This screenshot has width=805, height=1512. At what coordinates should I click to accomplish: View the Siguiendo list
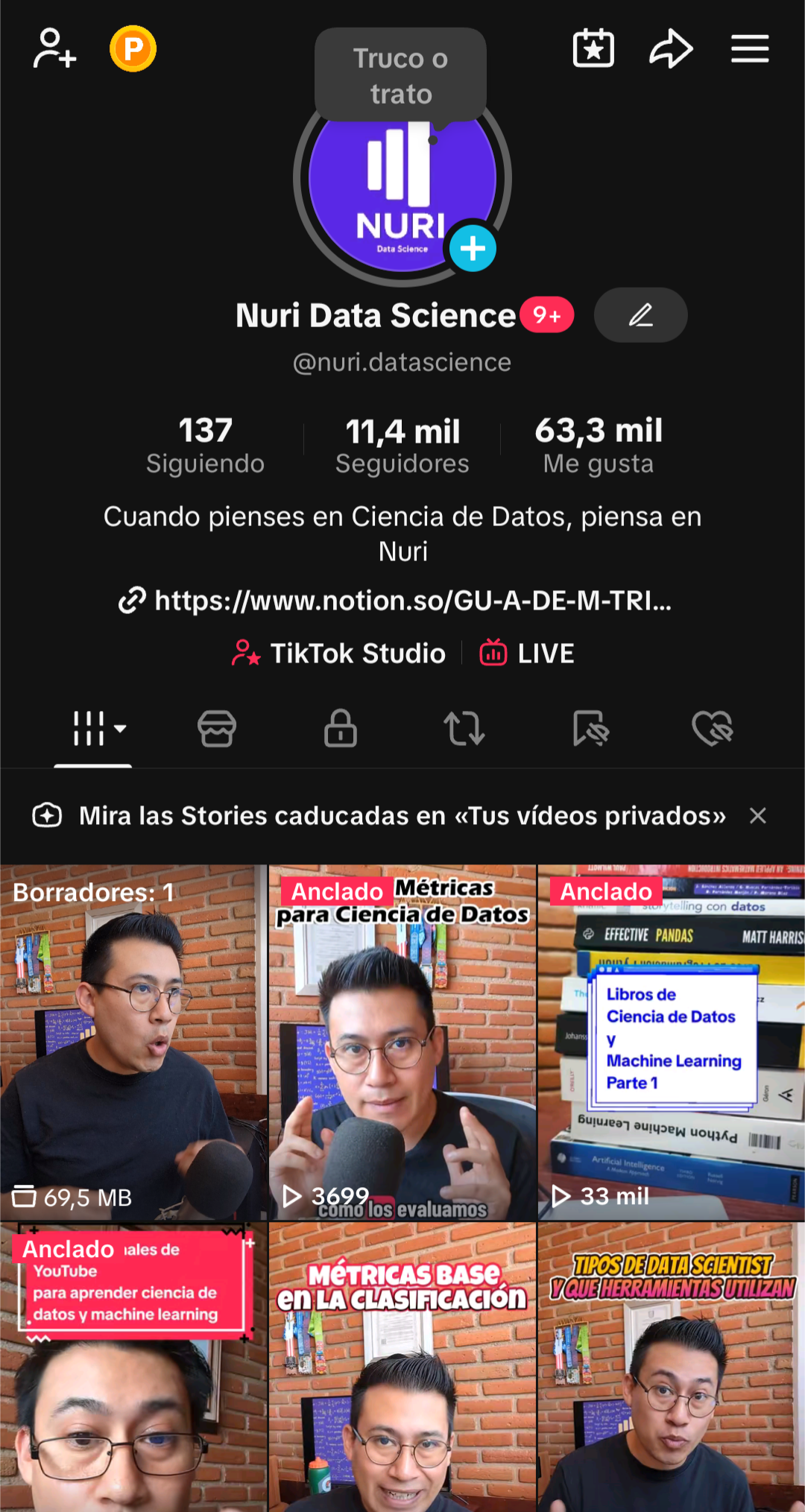[x=205, y=445]
